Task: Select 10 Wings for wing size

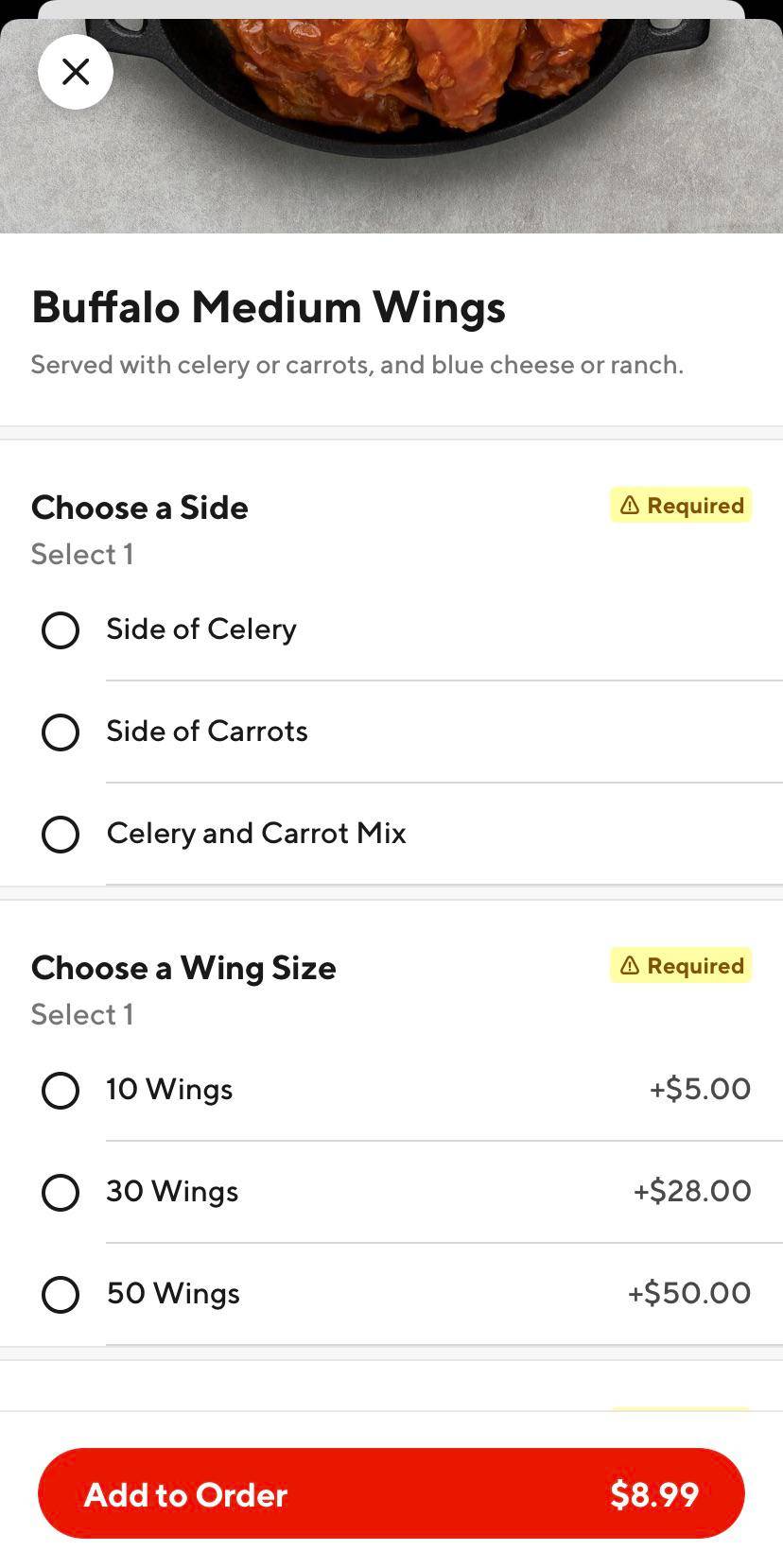Action: (61, 1091)
